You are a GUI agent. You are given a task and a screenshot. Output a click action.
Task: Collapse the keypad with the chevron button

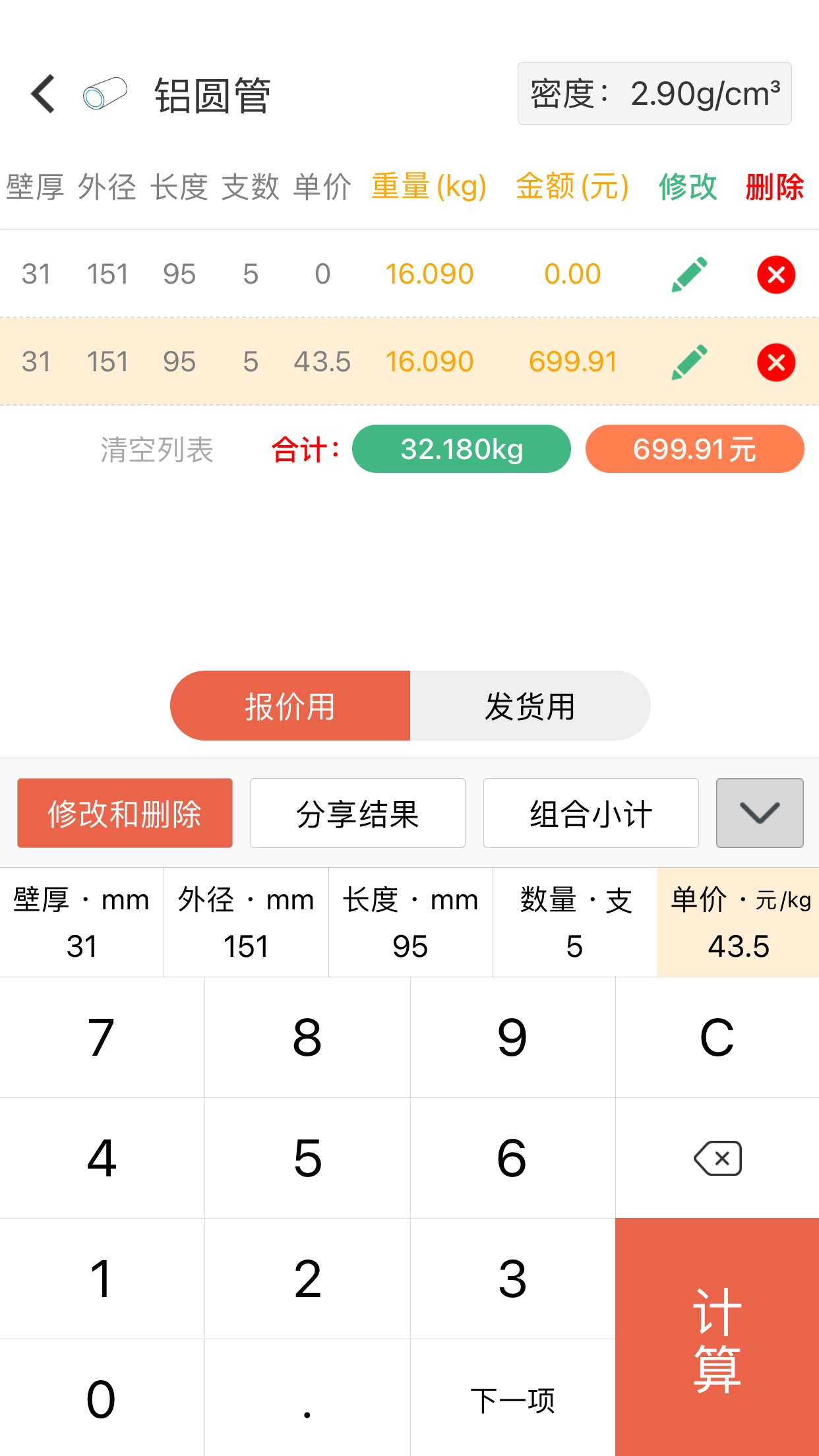[x=760, y=813]
